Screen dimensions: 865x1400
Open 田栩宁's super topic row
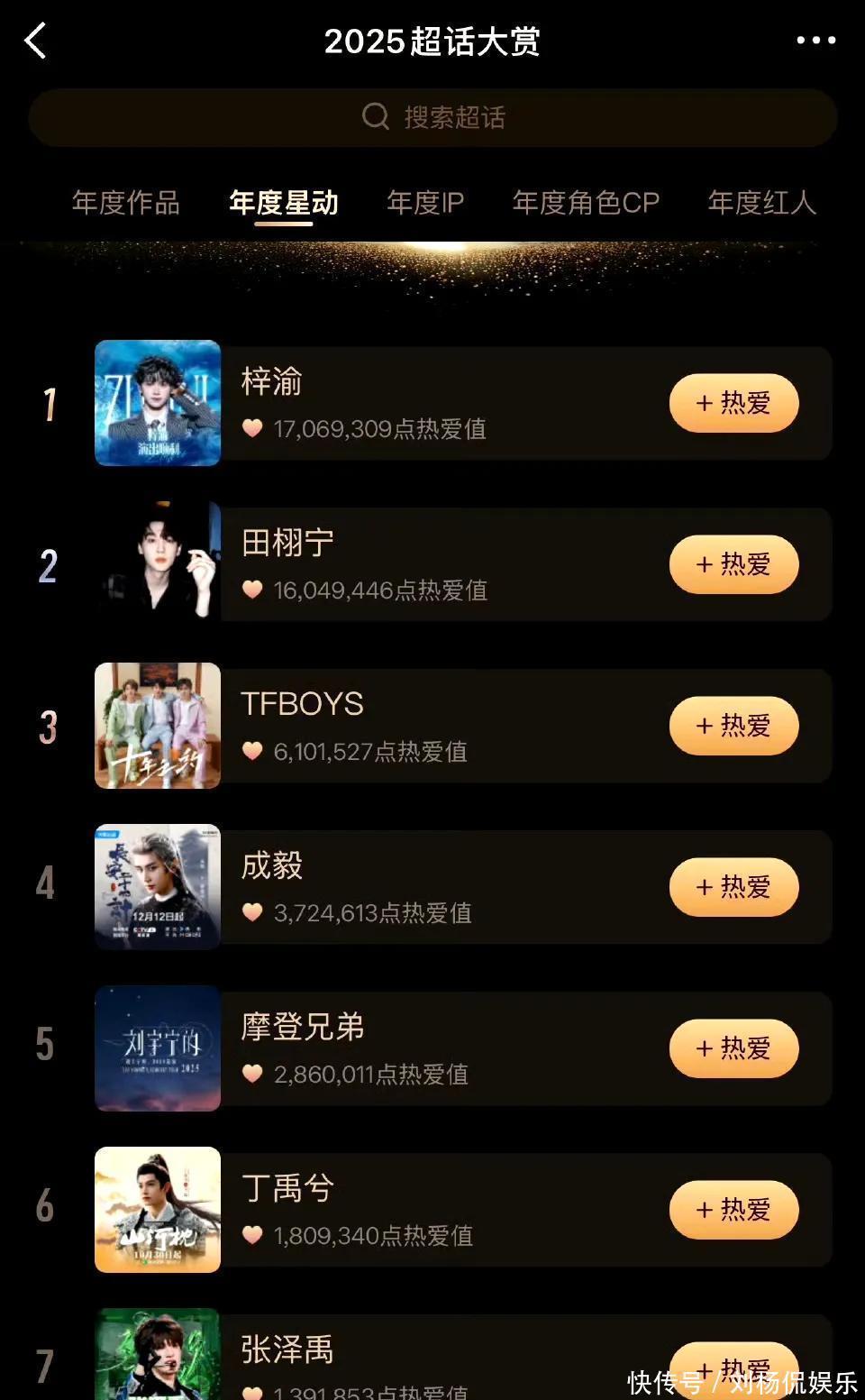tap(405, 564)
